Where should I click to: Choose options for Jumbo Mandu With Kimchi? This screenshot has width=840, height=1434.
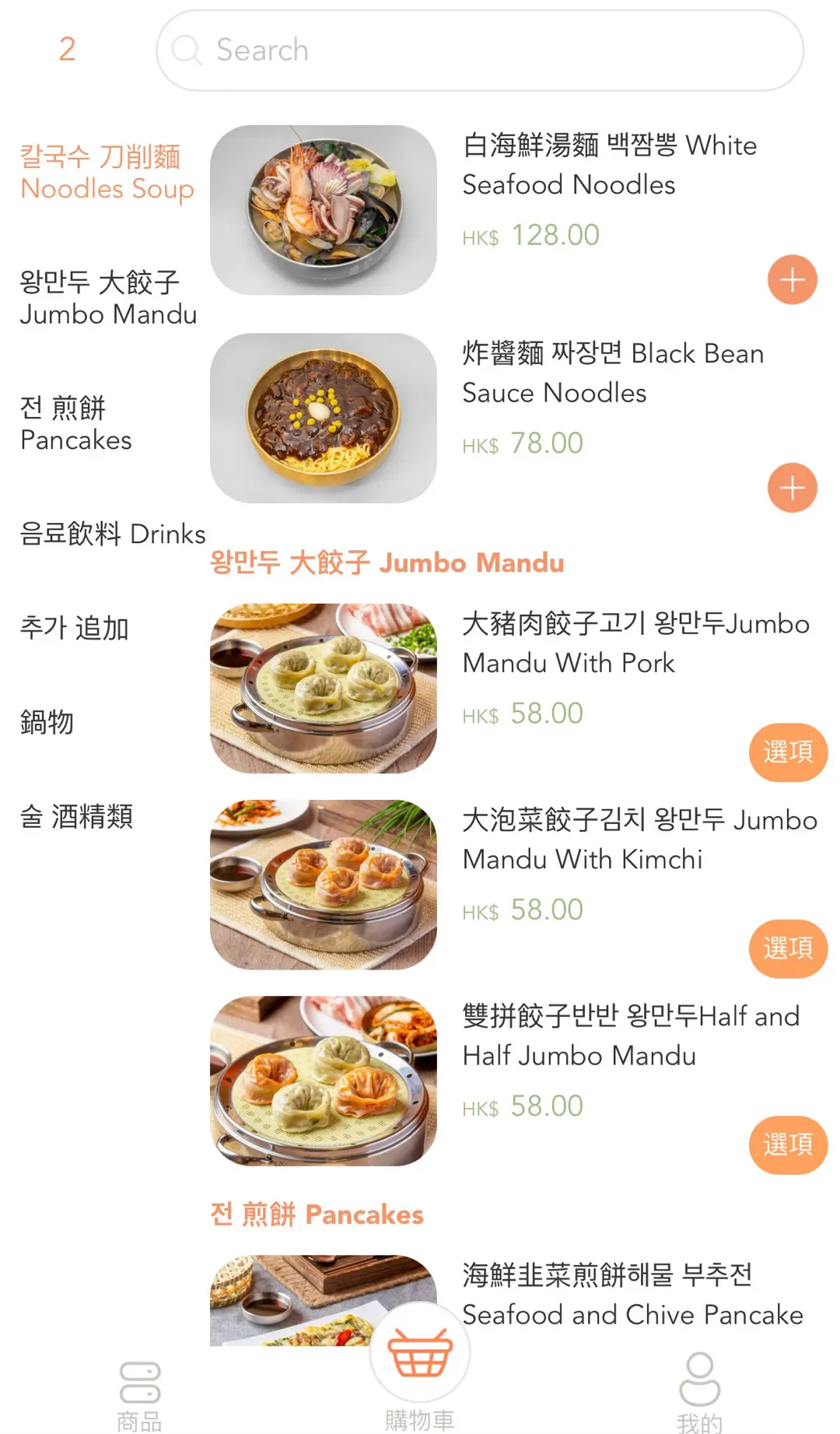[x=787, y=948]
